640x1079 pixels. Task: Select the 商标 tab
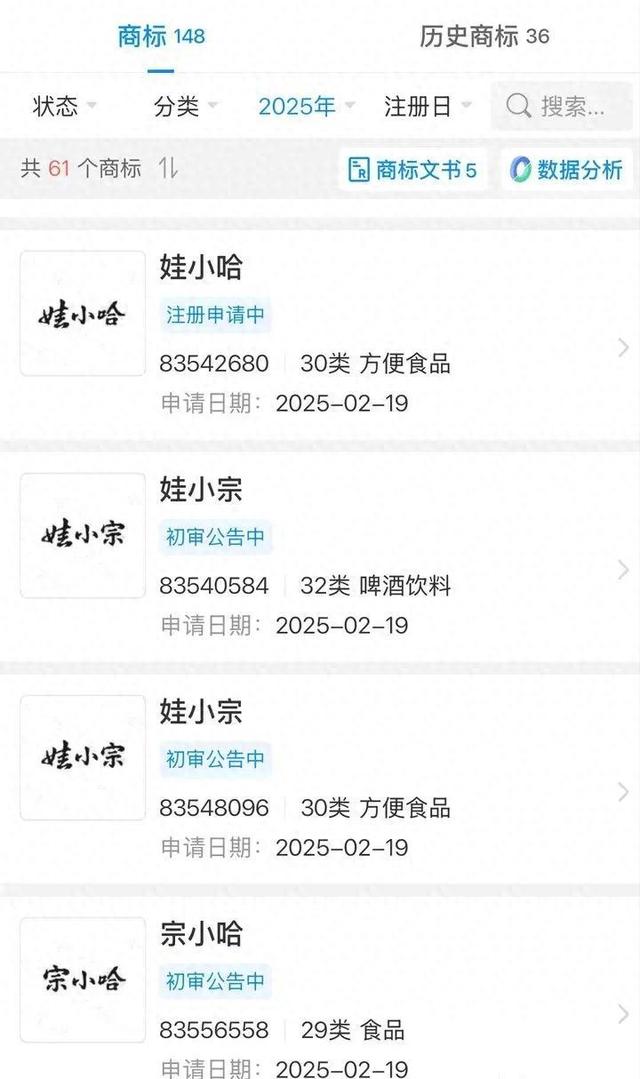(160, 37)
